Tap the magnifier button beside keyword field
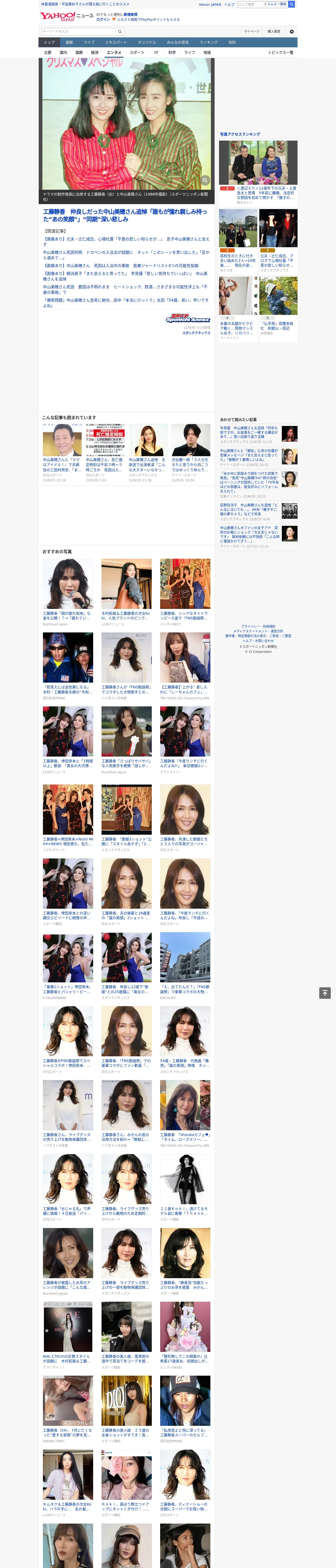Image resolution: width=336 pixels, height=1568 pixels. 120,31
